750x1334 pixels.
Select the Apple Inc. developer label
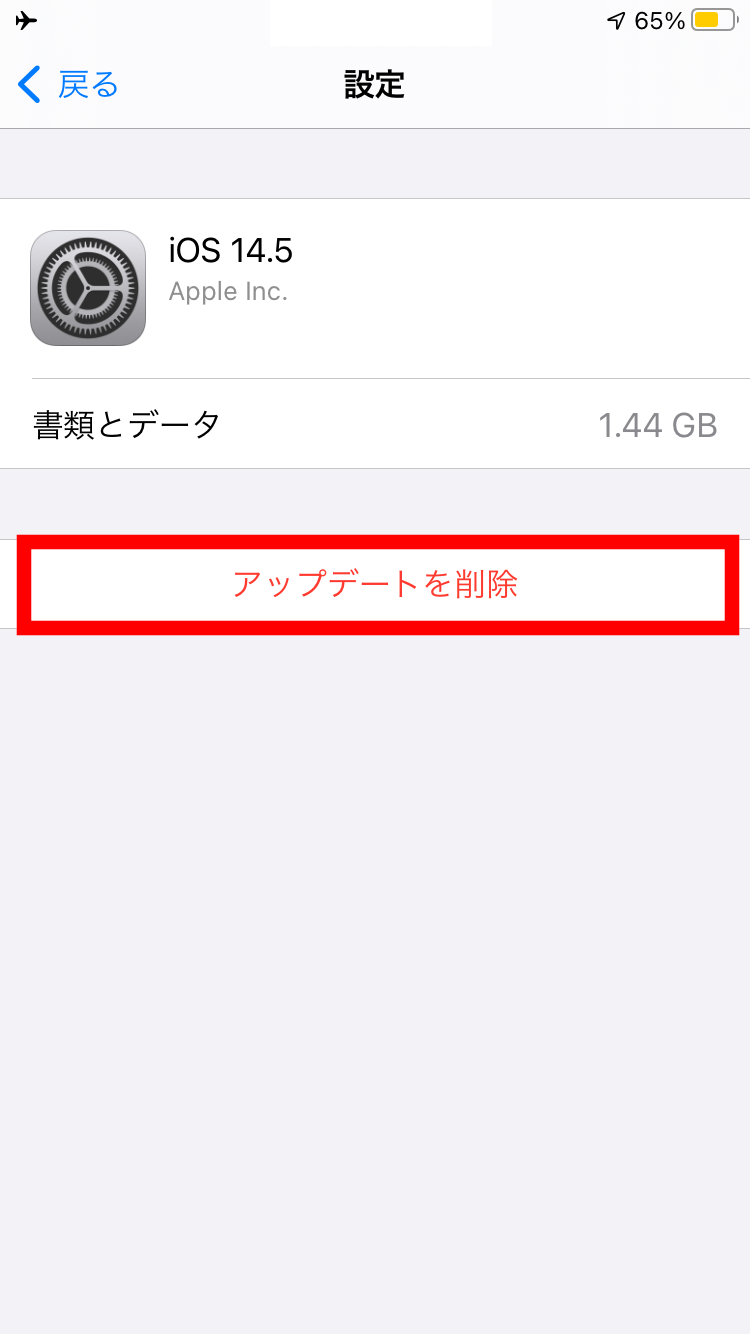pos(228,291)
